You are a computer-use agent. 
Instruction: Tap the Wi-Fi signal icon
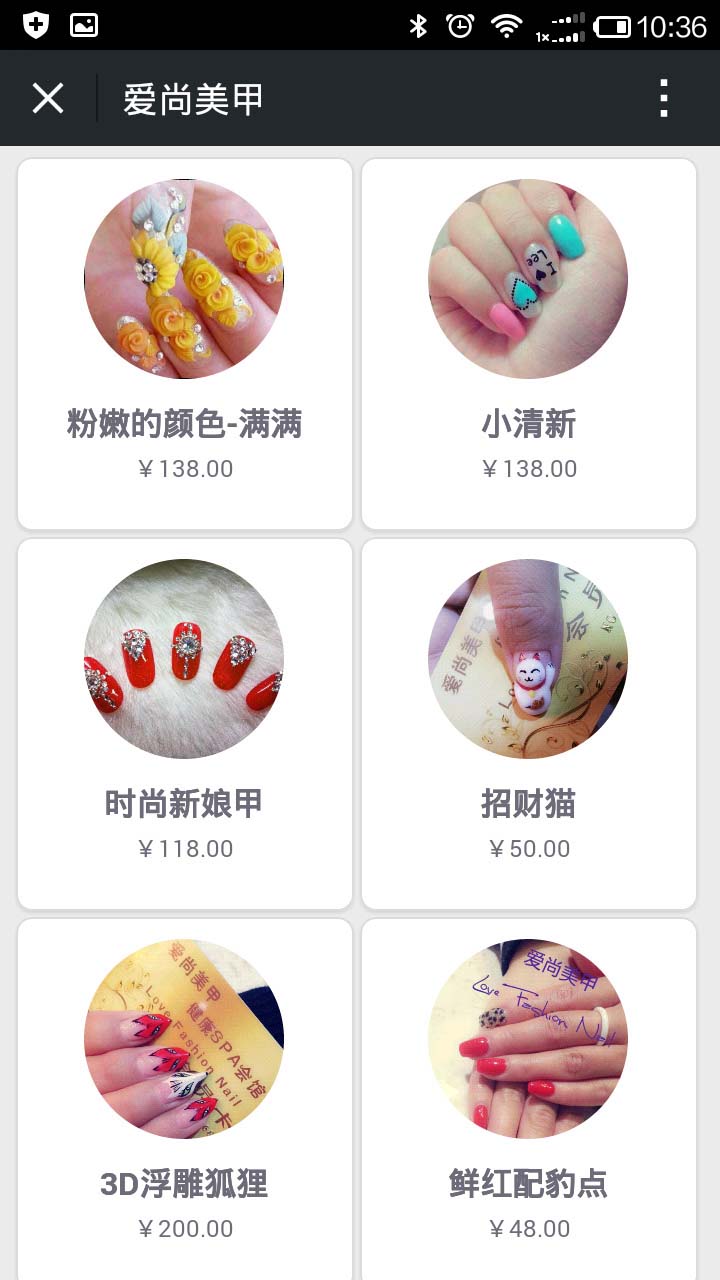505,25
